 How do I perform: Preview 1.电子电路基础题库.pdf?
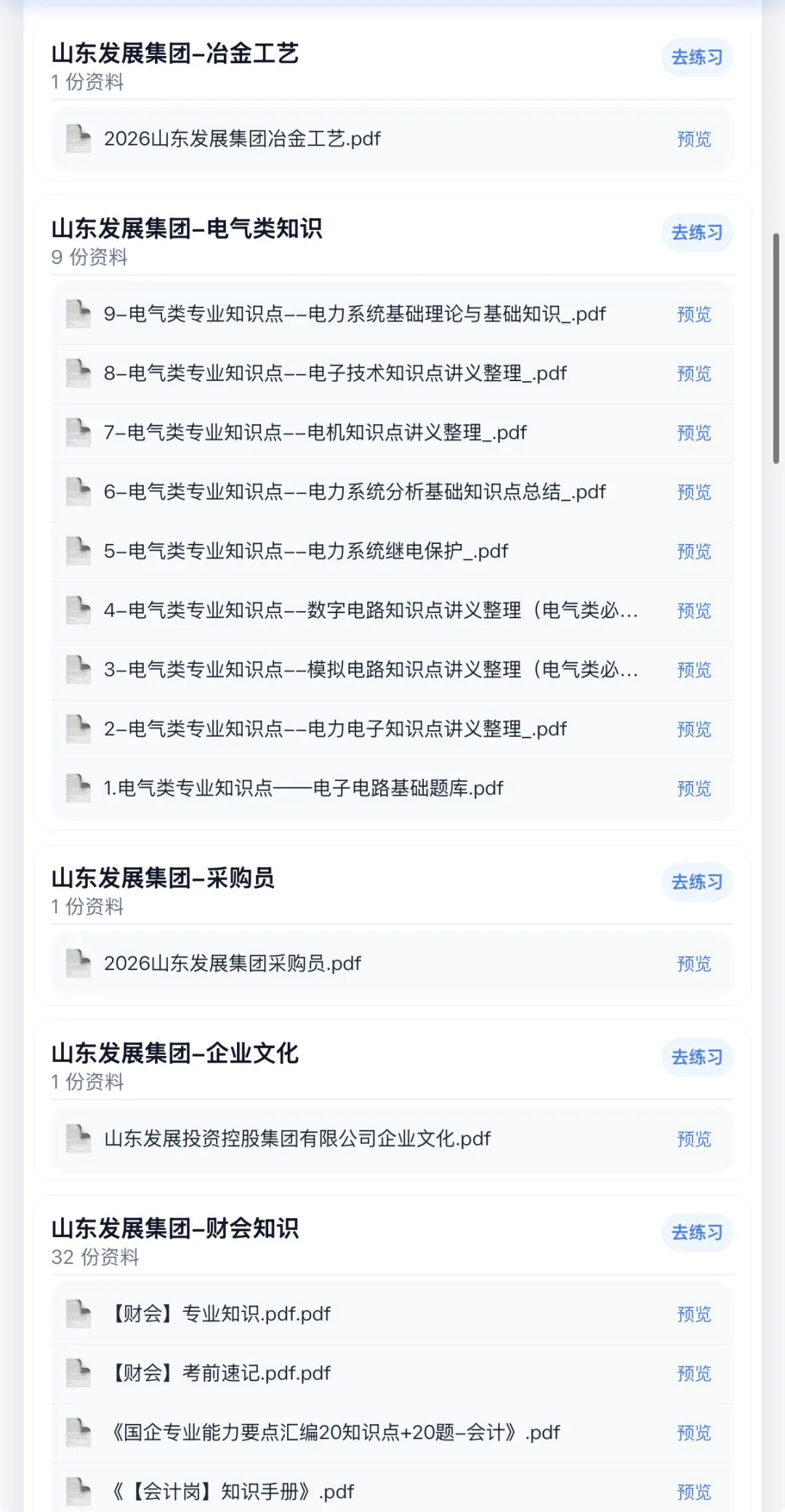(694, 788)
